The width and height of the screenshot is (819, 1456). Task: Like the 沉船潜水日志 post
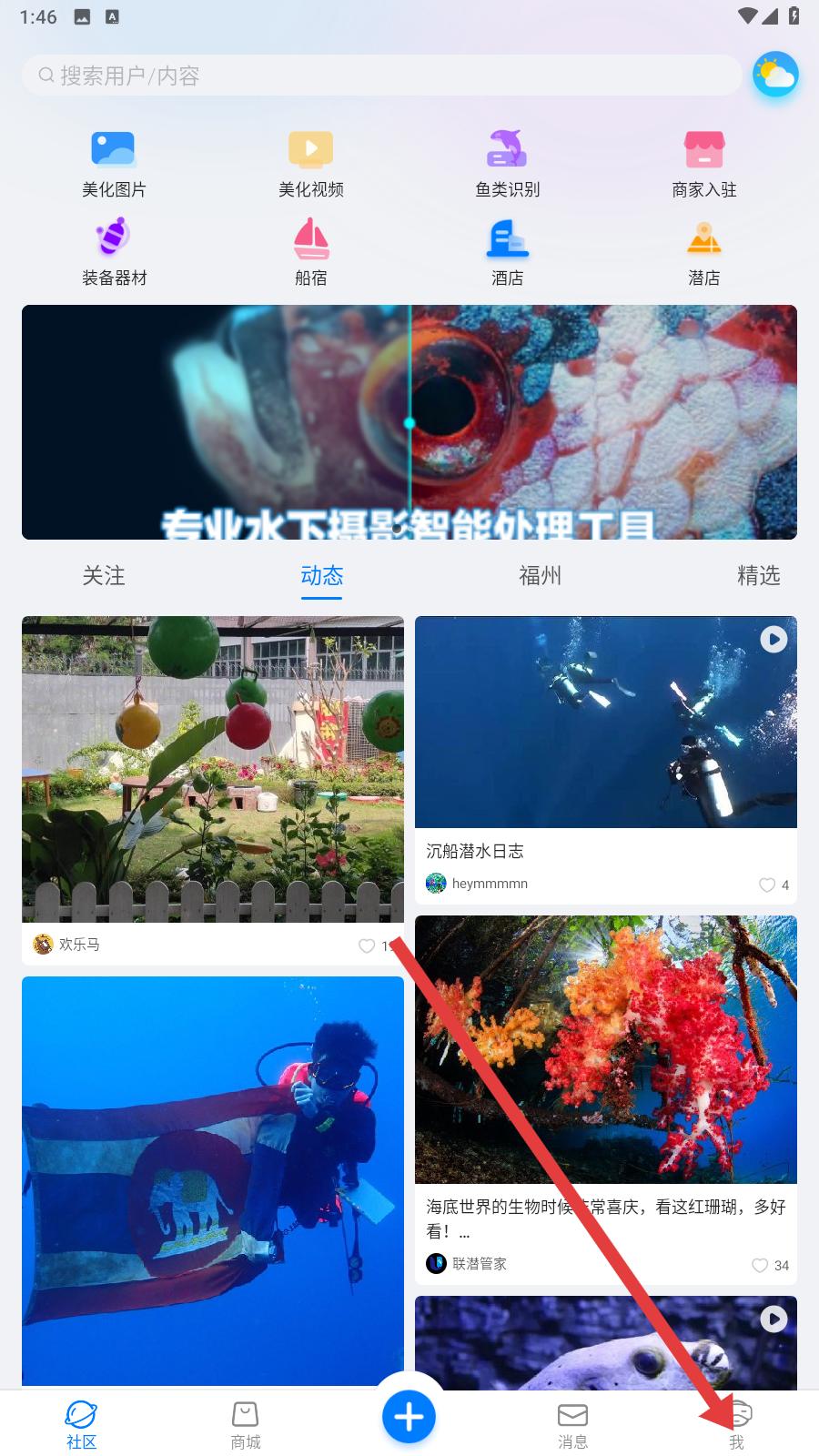tap(767, 884)
